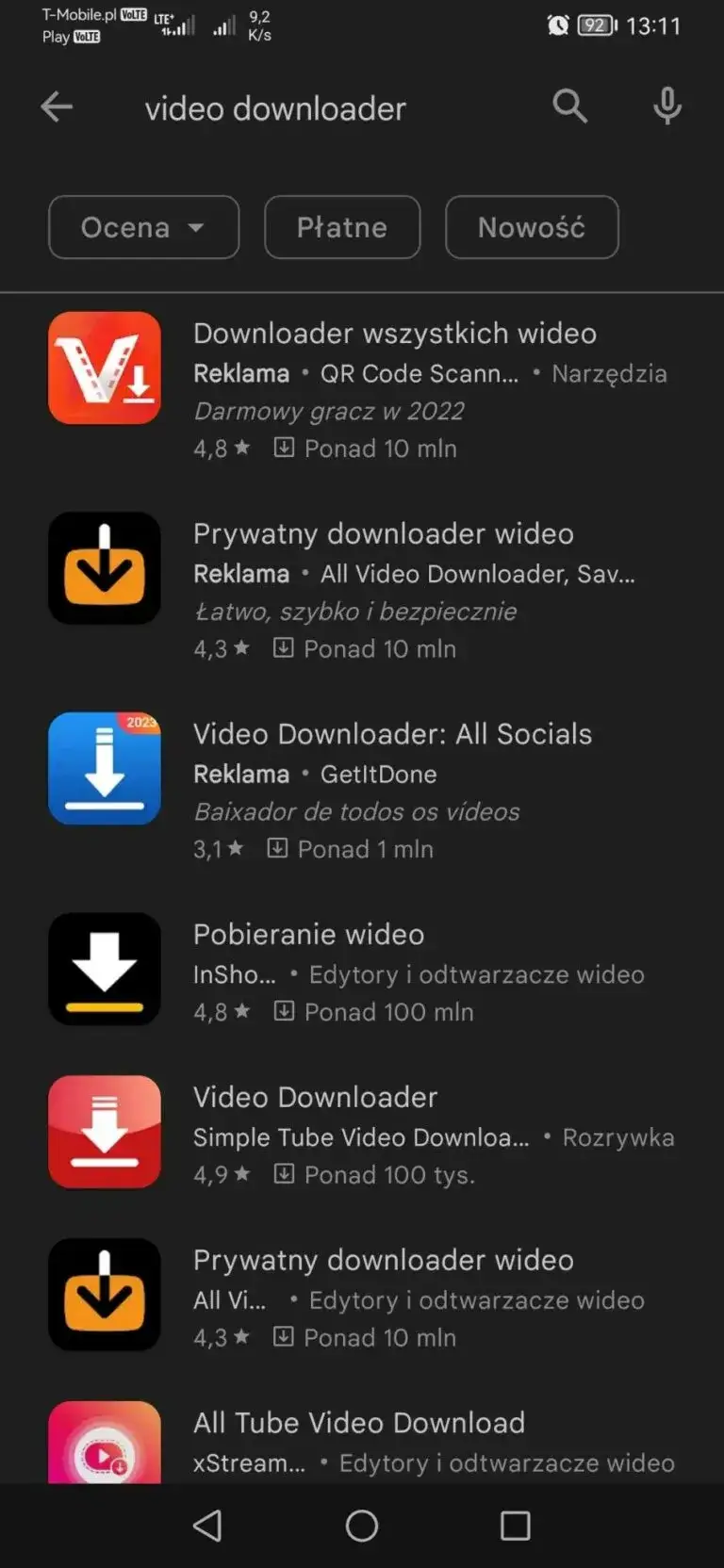Open the QR Code Scanner developer link
The image size is (724, 1568).
(x=421, y=373)
